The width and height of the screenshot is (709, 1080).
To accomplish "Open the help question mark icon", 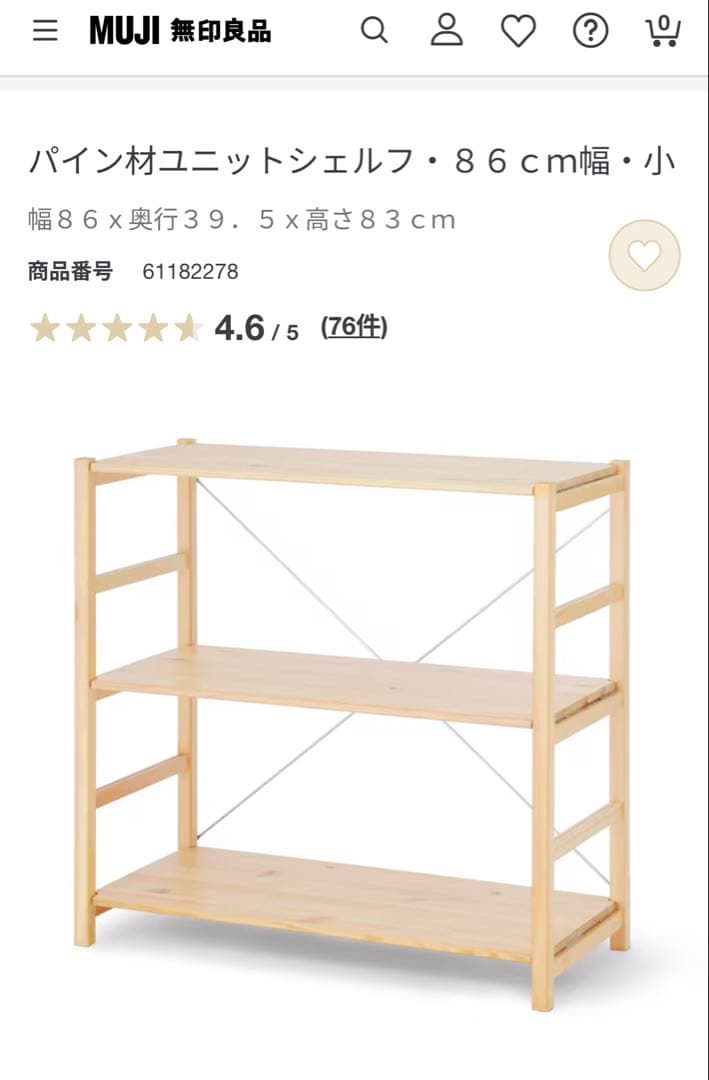I will [590, 31].
